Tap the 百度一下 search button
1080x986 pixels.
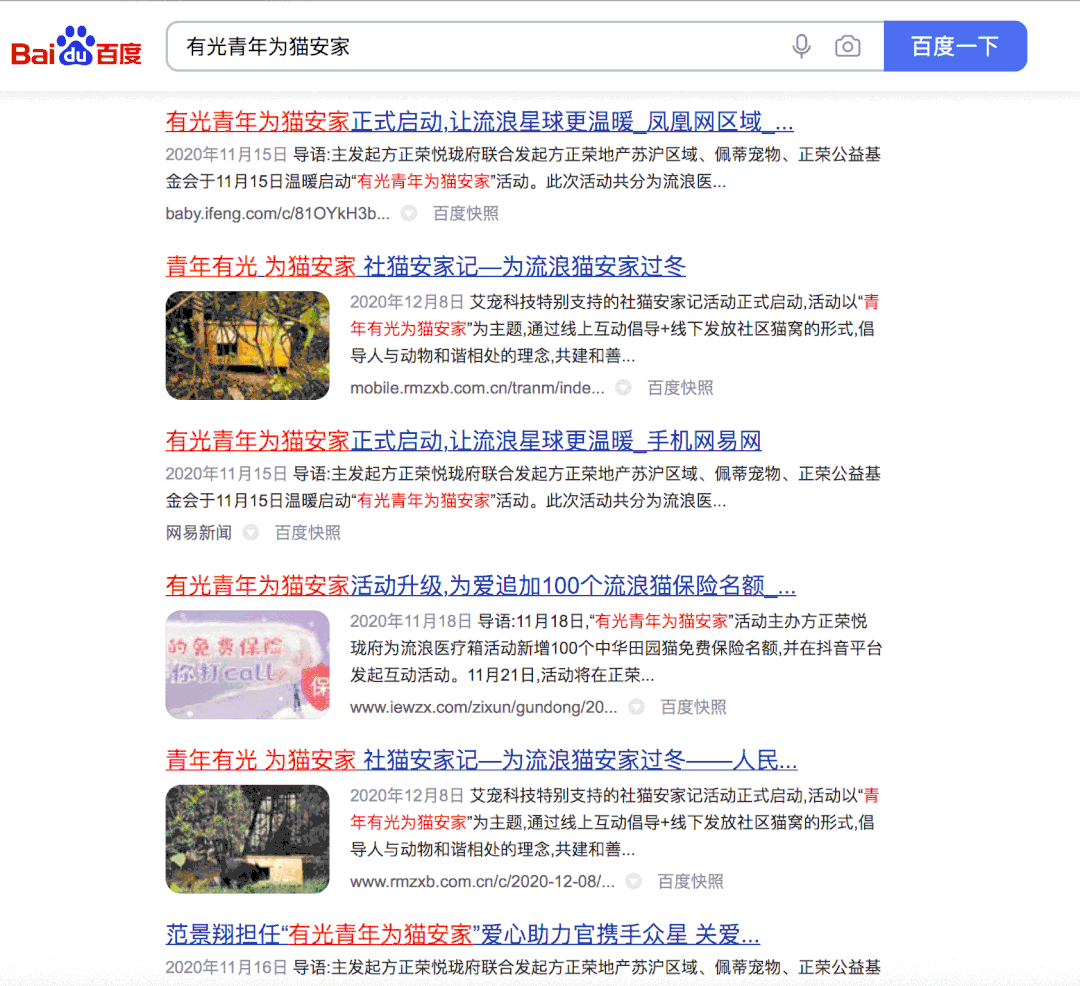955,47
